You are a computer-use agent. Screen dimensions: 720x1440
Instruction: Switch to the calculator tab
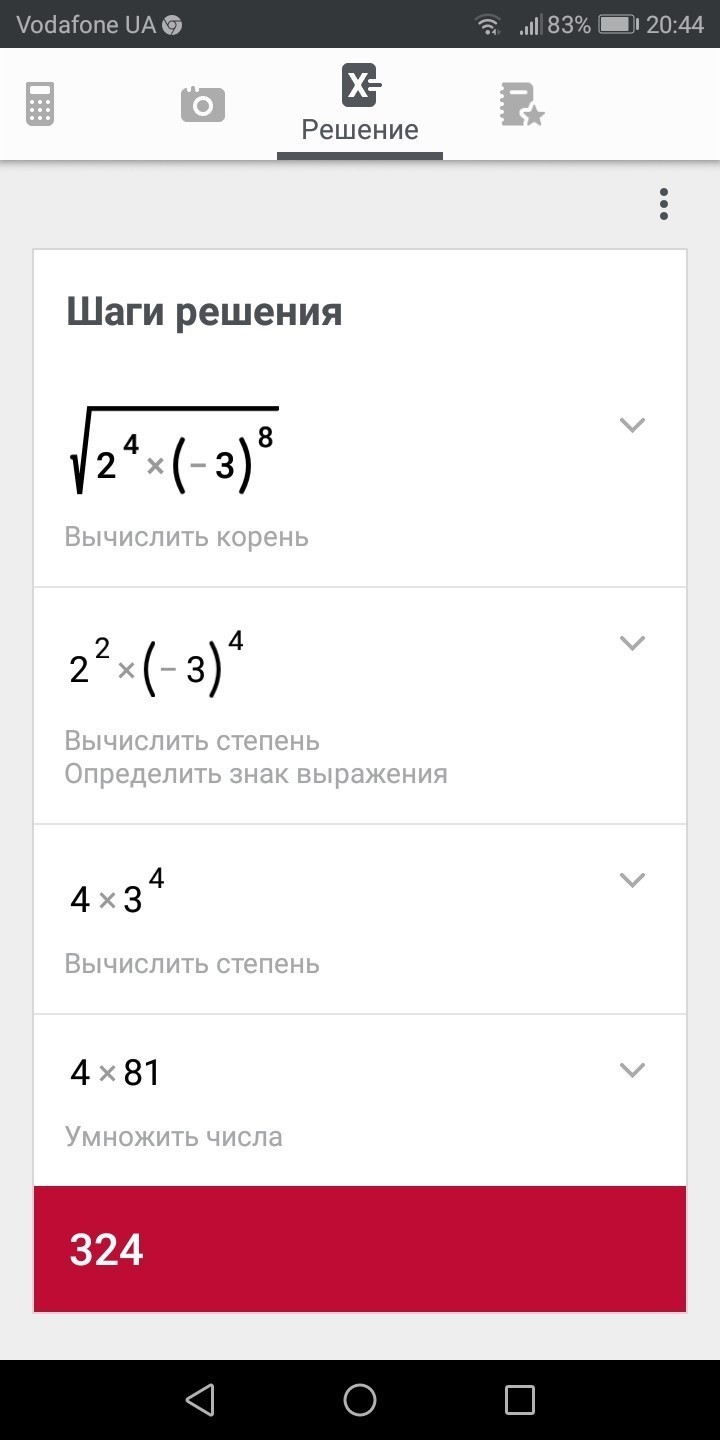click(40, 104)
